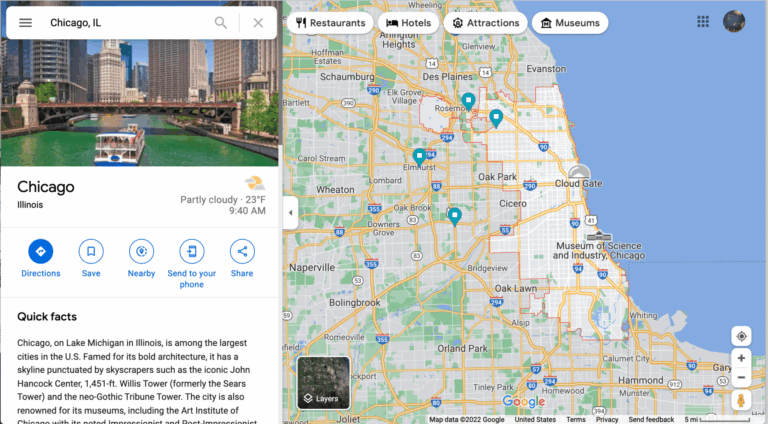Clear the search with the X
768x424 pixels.
point(258,22)
